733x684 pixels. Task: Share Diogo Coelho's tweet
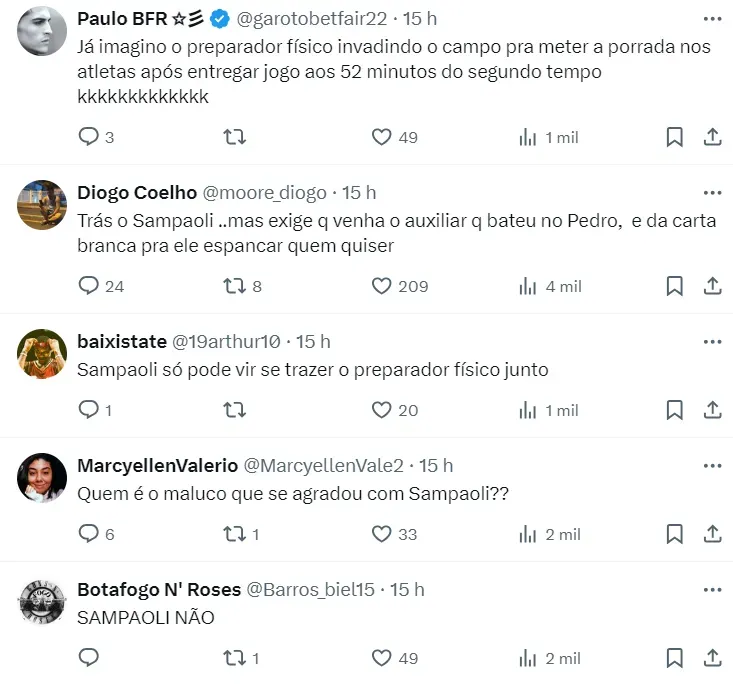pyautogui.click(x=713, y=286)
